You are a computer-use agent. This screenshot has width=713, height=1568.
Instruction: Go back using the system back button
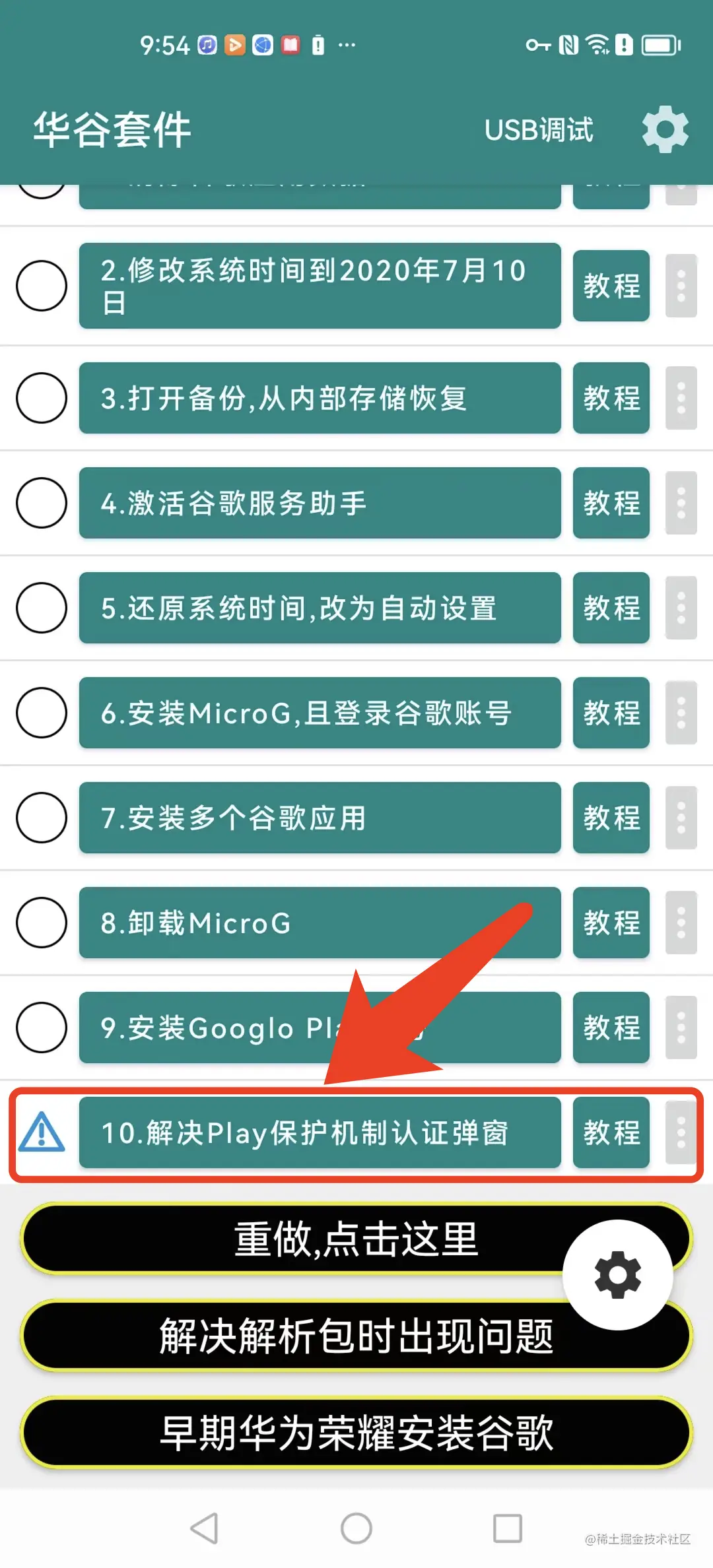point(204,1528)
